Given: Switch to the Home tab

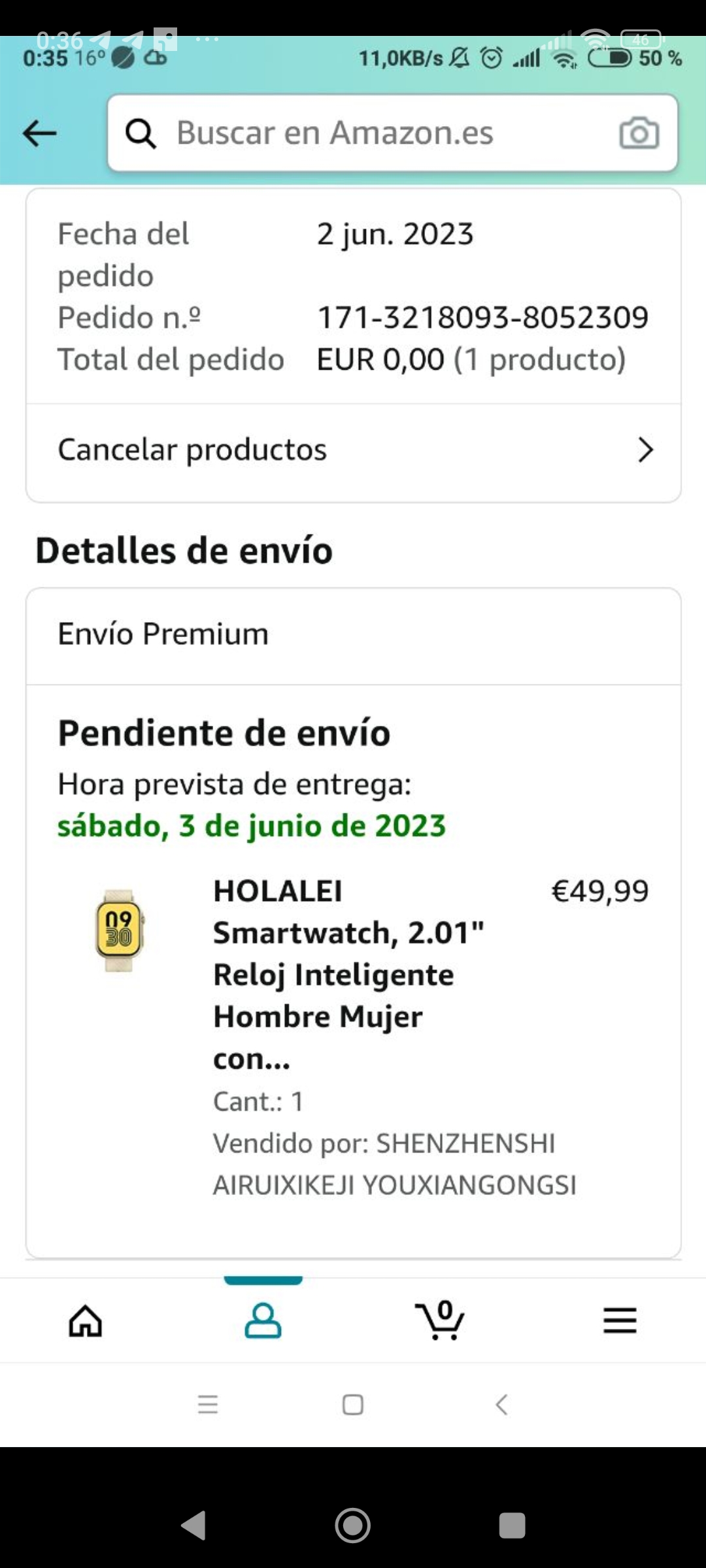Looking at the screenshot, I should (86, 1321).
